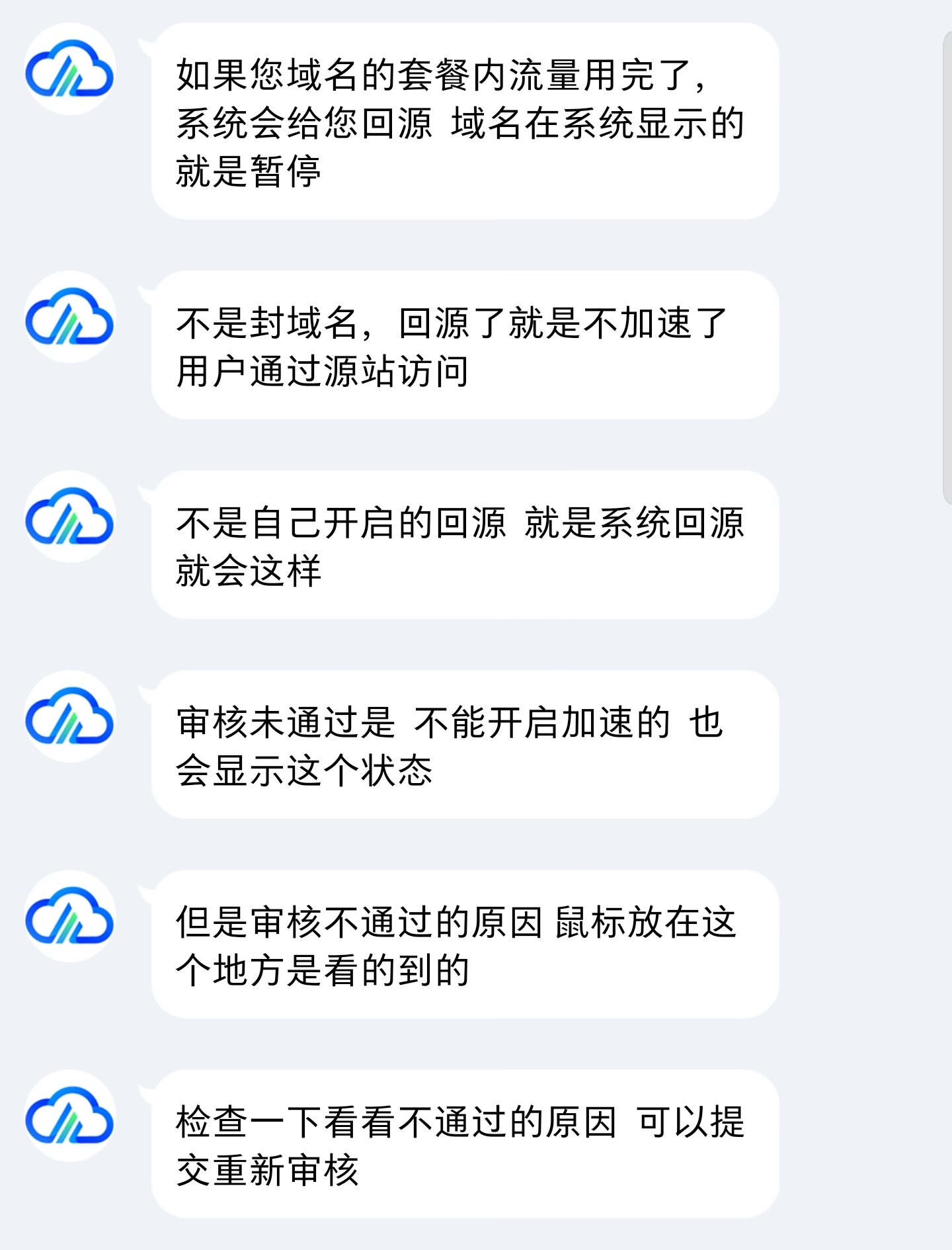Open the avatar beside the 审核未通过是 message
This screenshot has width=952, height=1250.
[69, 716]
